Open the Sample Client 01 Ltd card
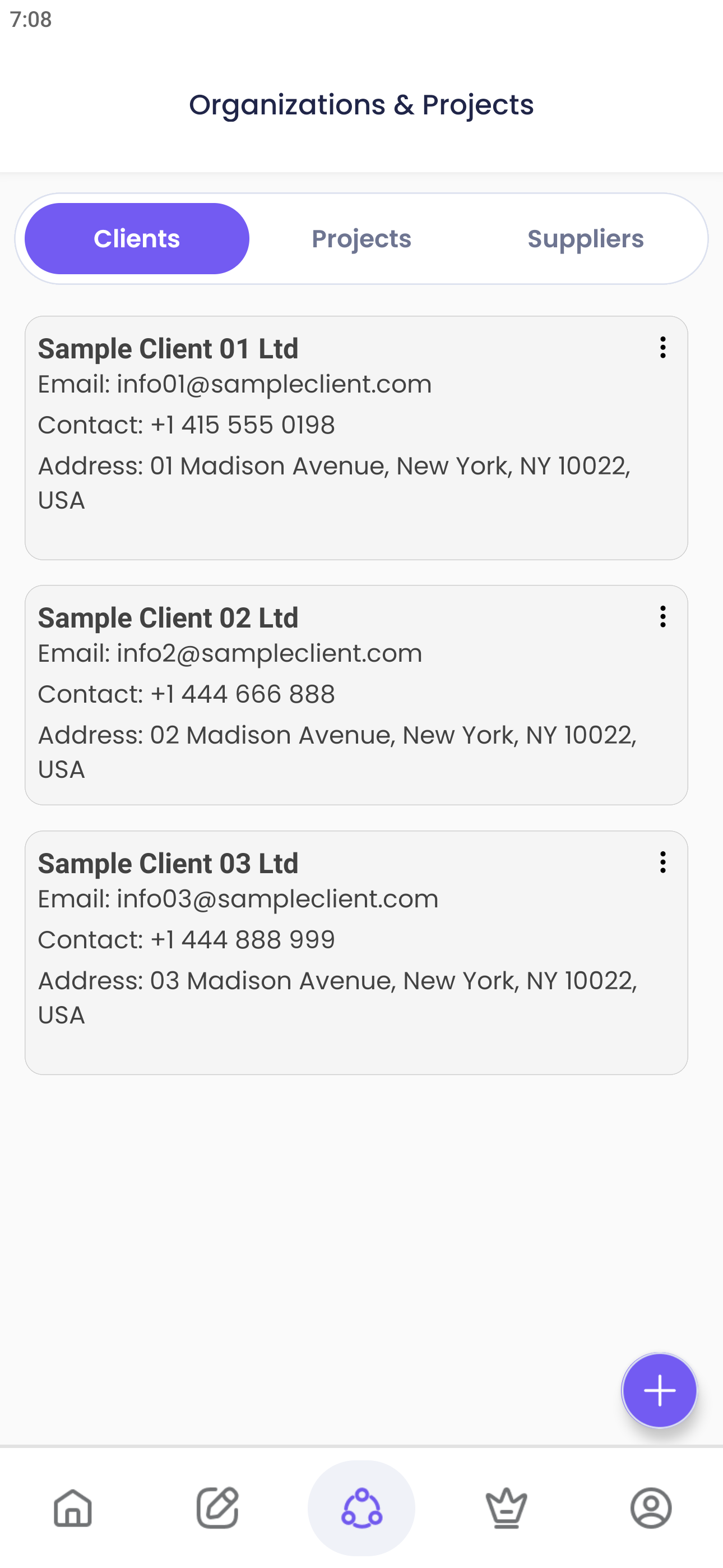Image resolution: width=723 pixels, height=1568 pixels. coord(355,435)
